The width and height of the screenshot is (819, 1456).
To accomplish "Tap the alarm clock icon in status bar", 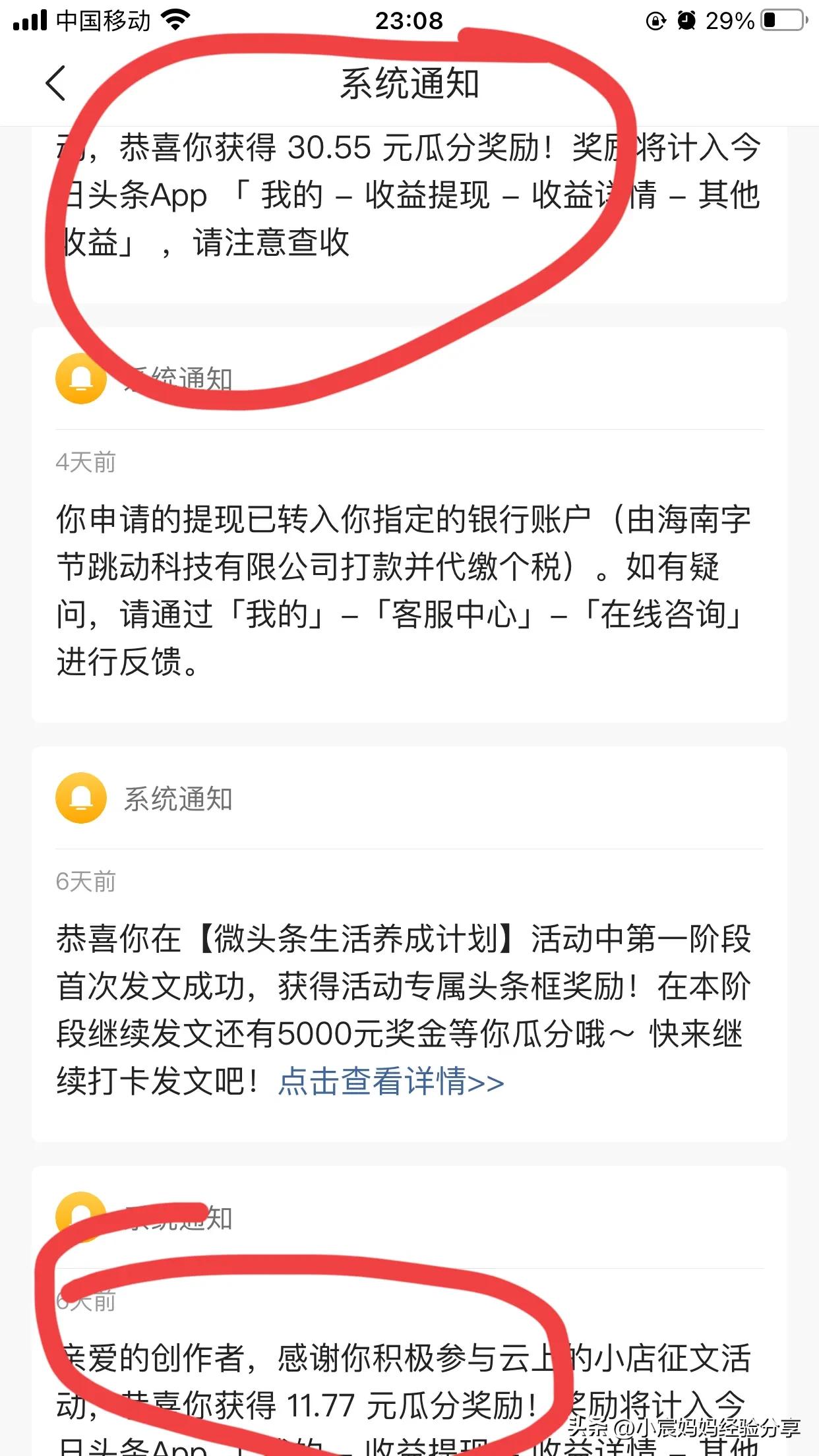I will pyautogui.click(x=686, y=20).
